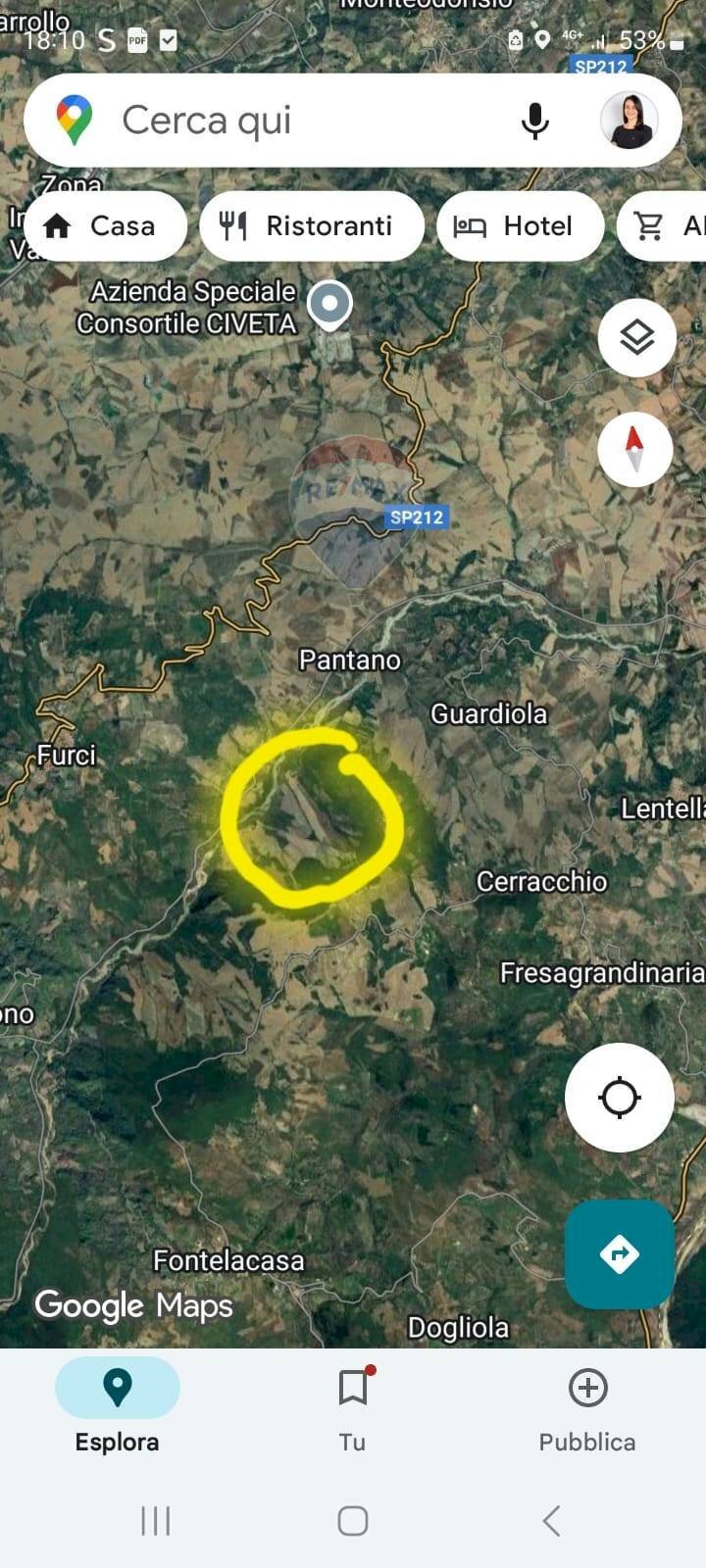Tap the SP212 road label on the map
Image resolution: width=706 pixels, height=1568 pixels.
pyautogui.click(x=419, y=517)
